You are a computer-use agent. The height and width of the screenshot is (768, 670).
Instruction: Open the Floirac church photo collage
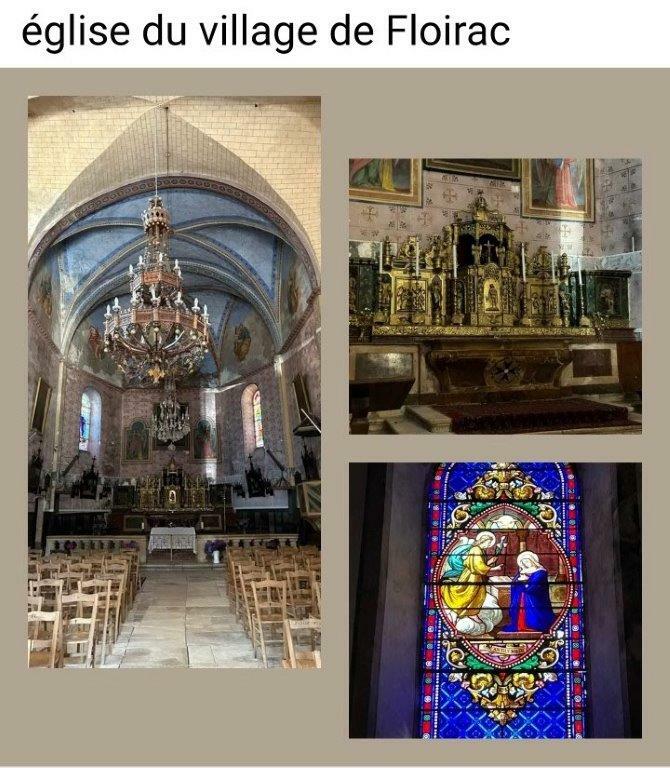pyautogui.click(x=334, y=415)
